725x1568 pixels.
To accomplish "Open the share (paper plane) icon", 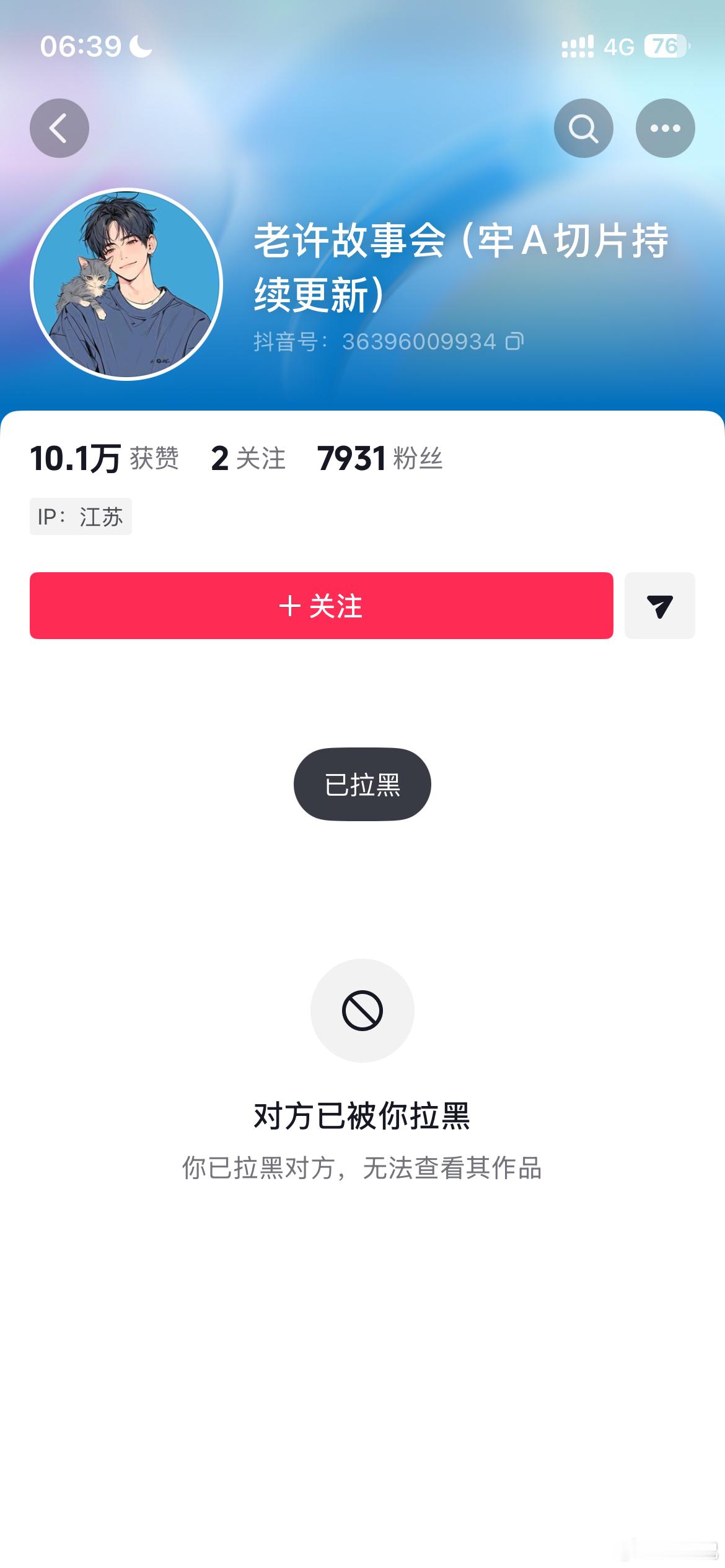I will [659, 606].
